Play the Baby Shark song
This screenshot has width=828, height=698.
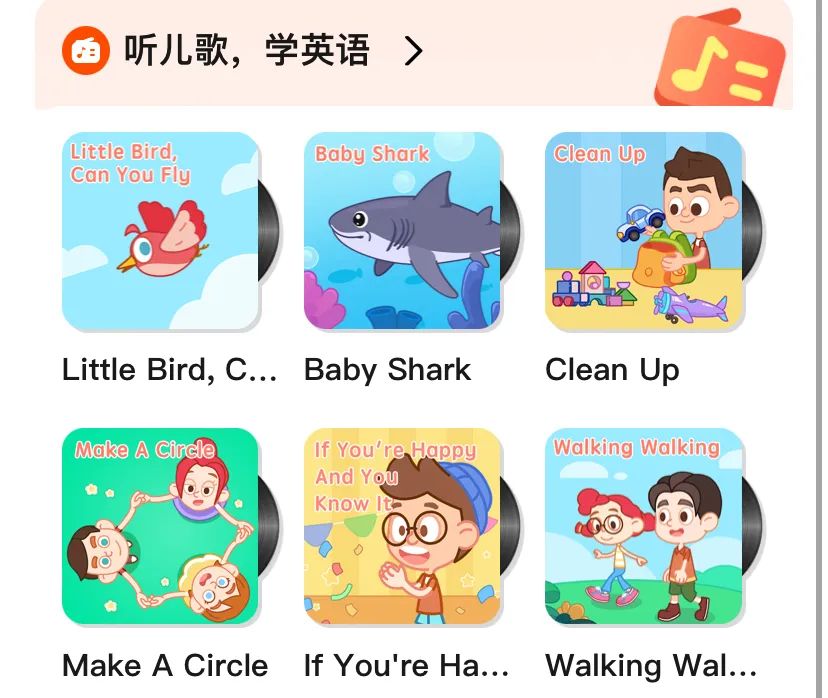(x=403, y=231)
